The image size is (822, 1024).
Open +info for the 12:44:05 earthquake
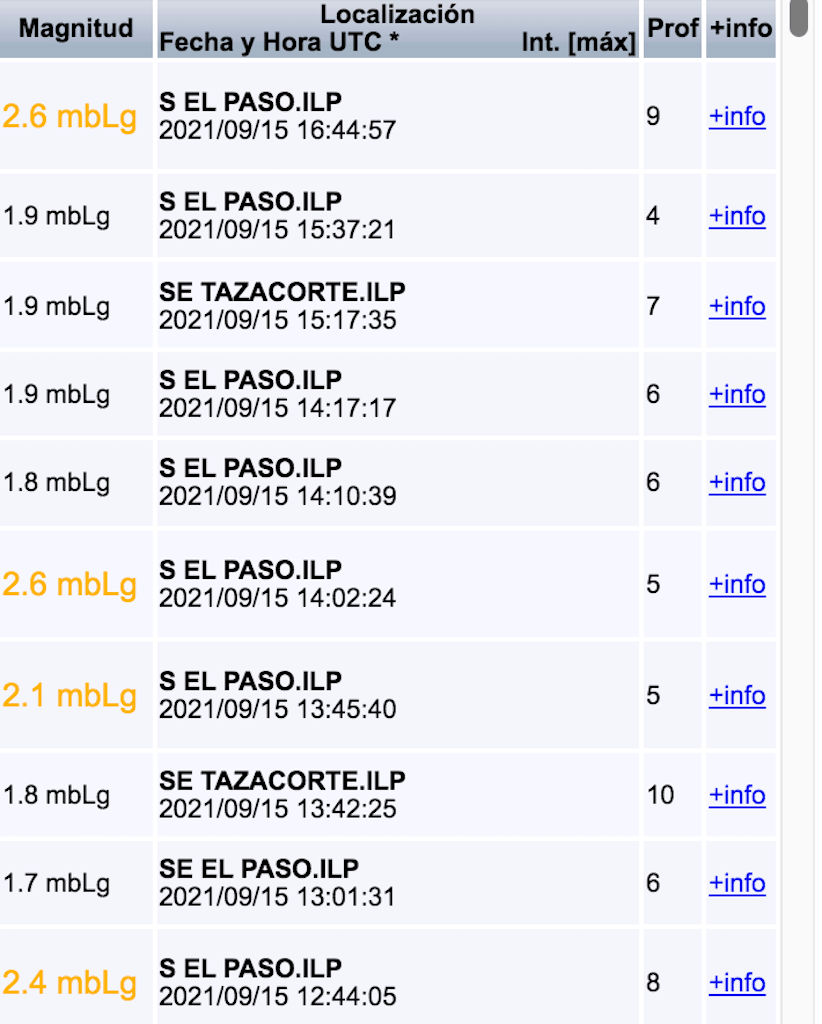point(737,983)
